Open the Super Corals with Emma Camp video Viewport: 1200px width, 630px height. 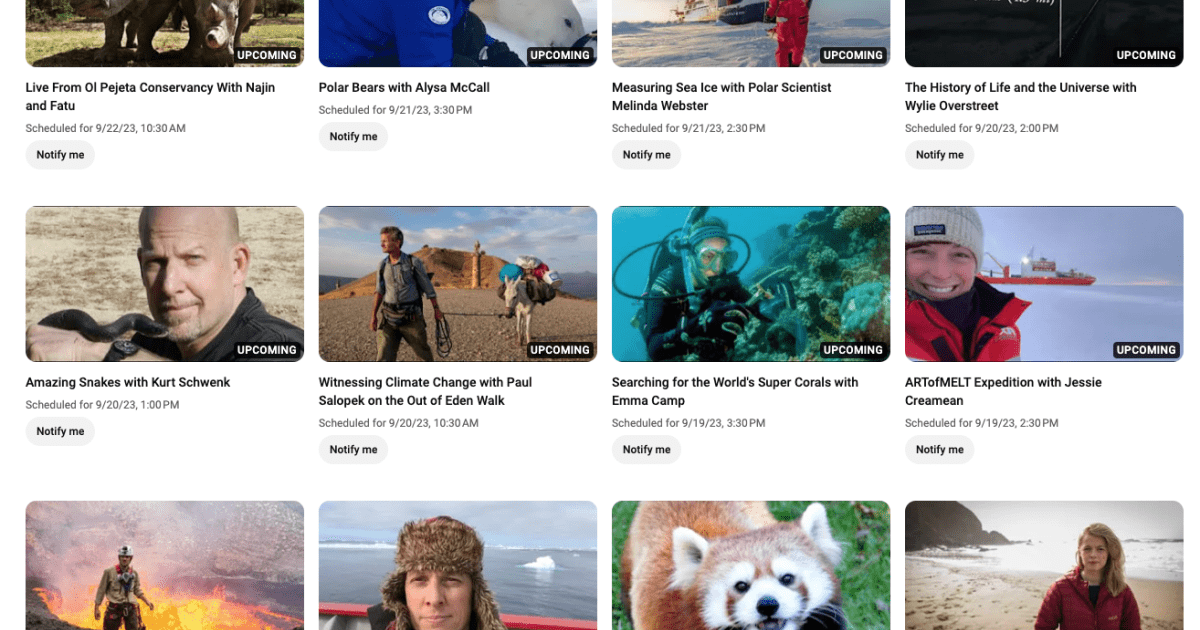pyautogui.click(x=751, y=284)
